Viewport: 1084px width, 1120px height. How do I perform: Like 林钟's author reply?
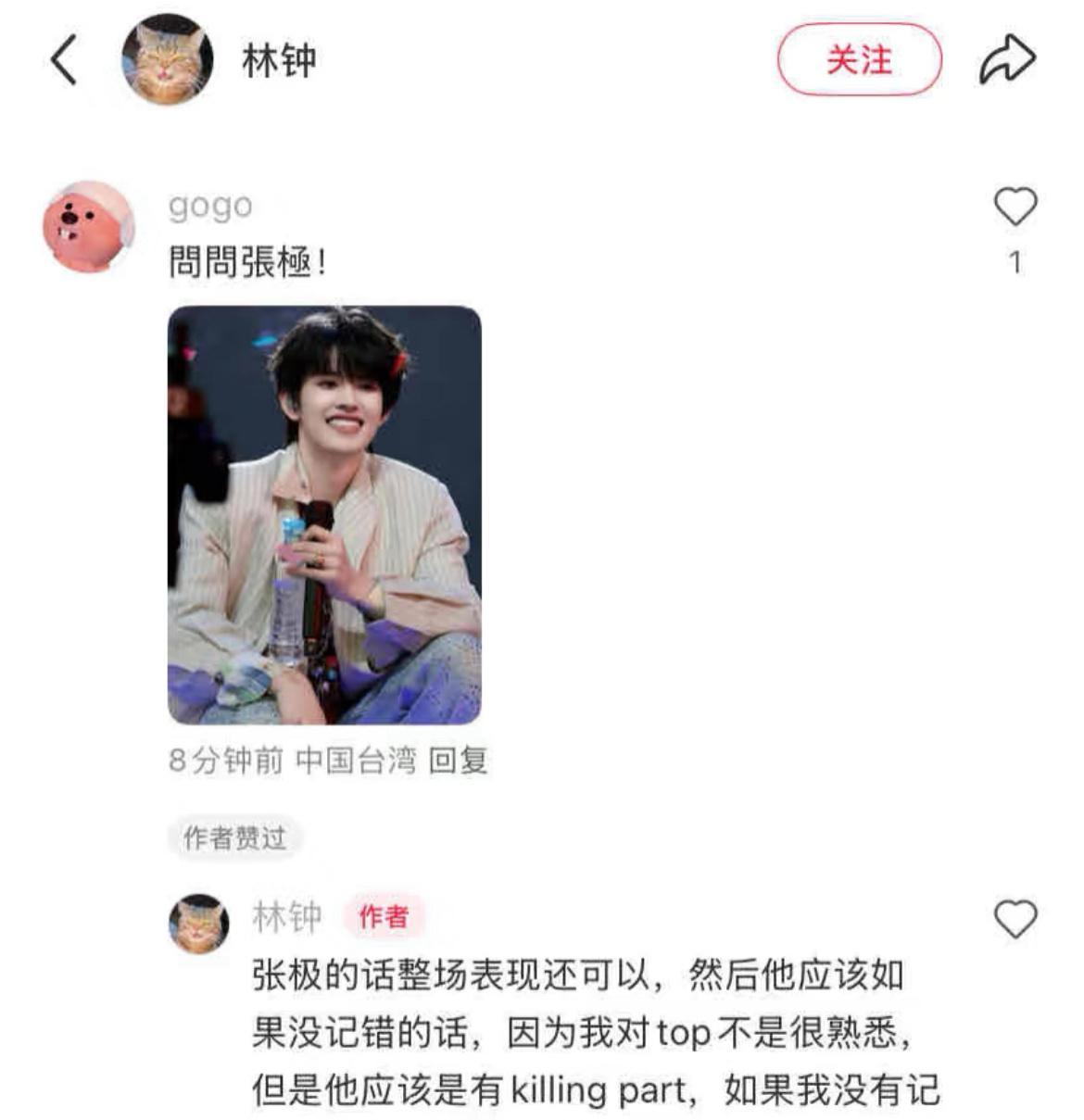(1015, 919)
